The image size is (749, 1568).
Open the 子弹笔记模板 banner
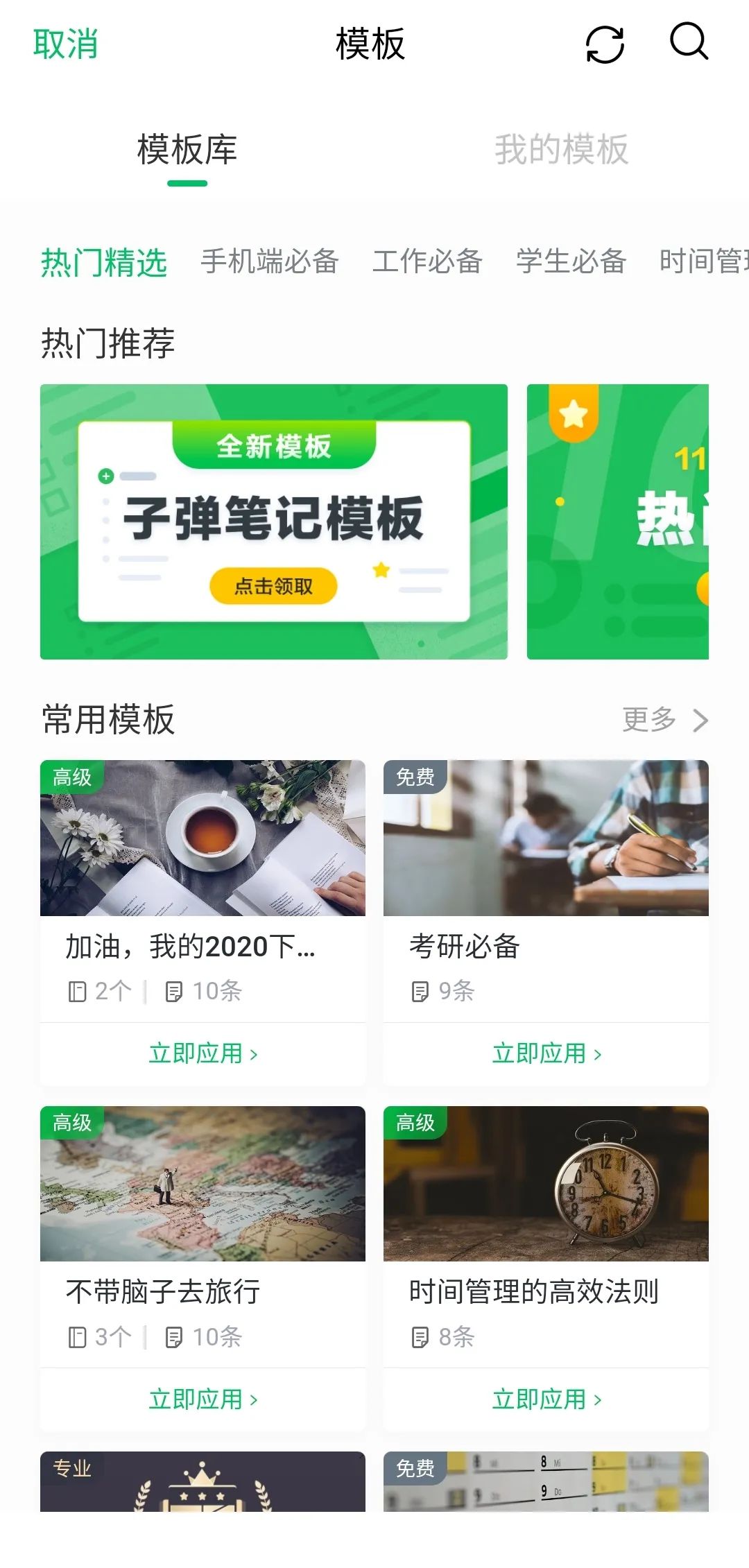click(274, 522)
